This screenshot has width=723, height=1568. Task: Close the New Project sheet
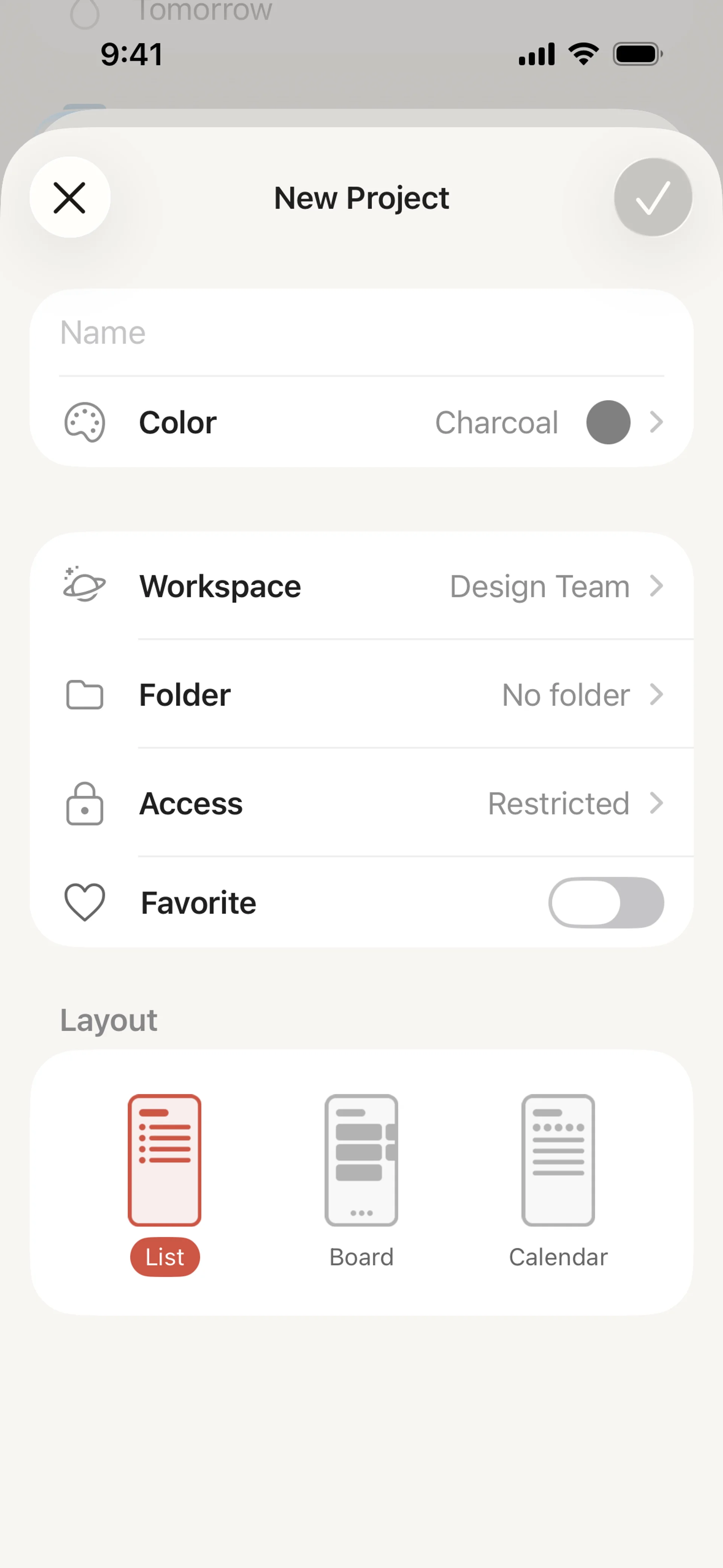pyautogui.click(x=69, y=197)
